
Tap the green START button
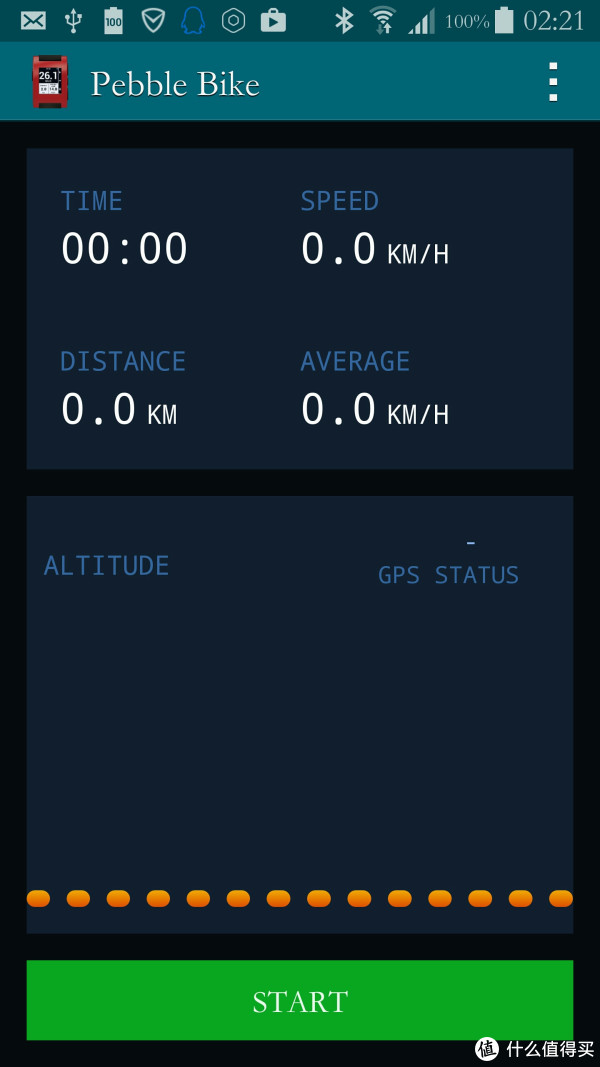299,1000
